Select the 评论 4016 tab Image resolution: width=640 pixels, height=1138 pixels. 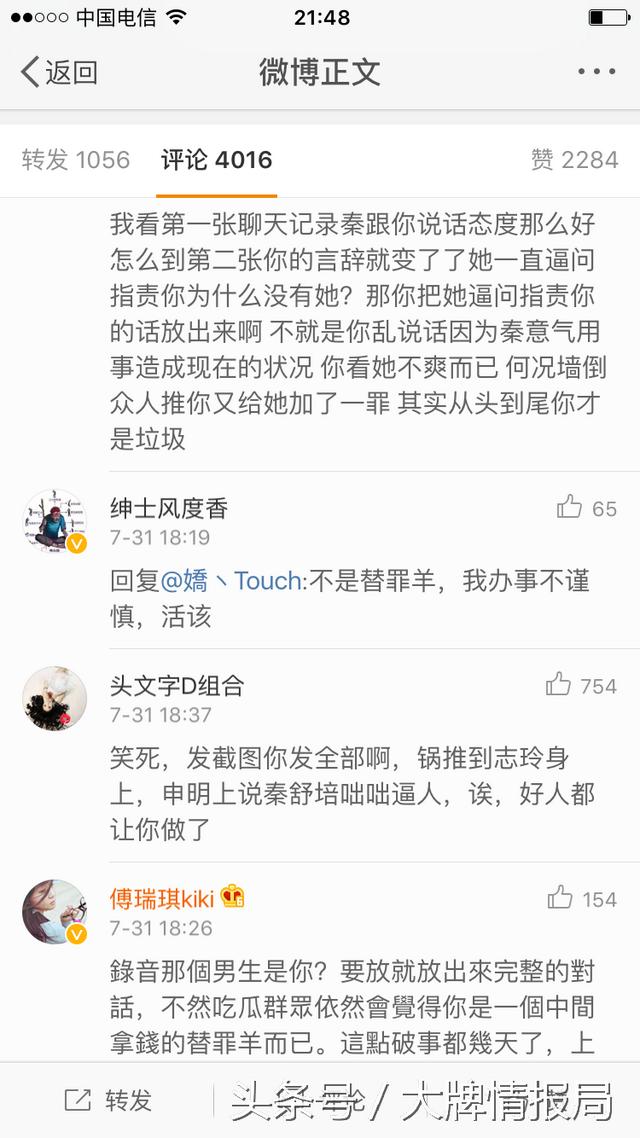pos(217,160)
